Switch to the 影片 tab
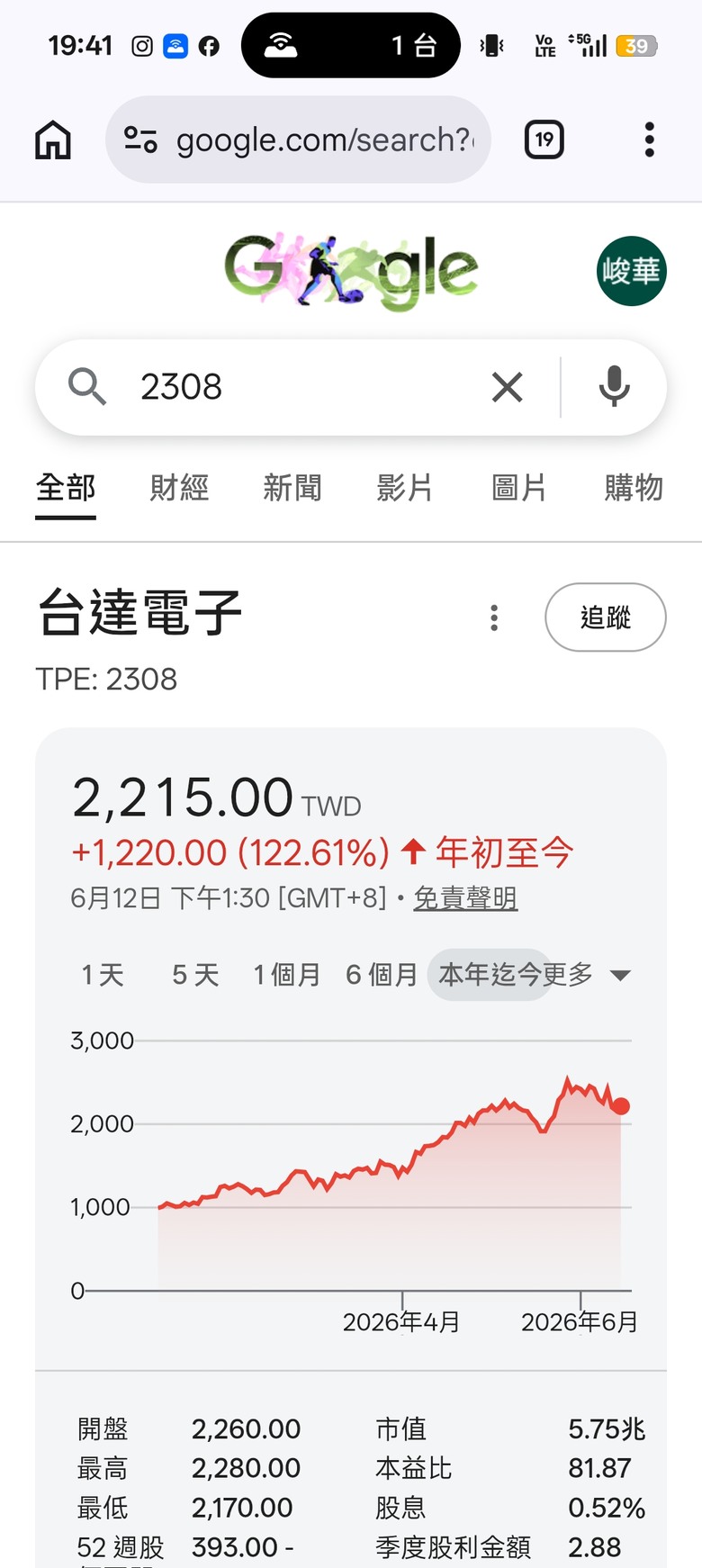This screenshot has height=1568, width=702. [x=405, y=489]
